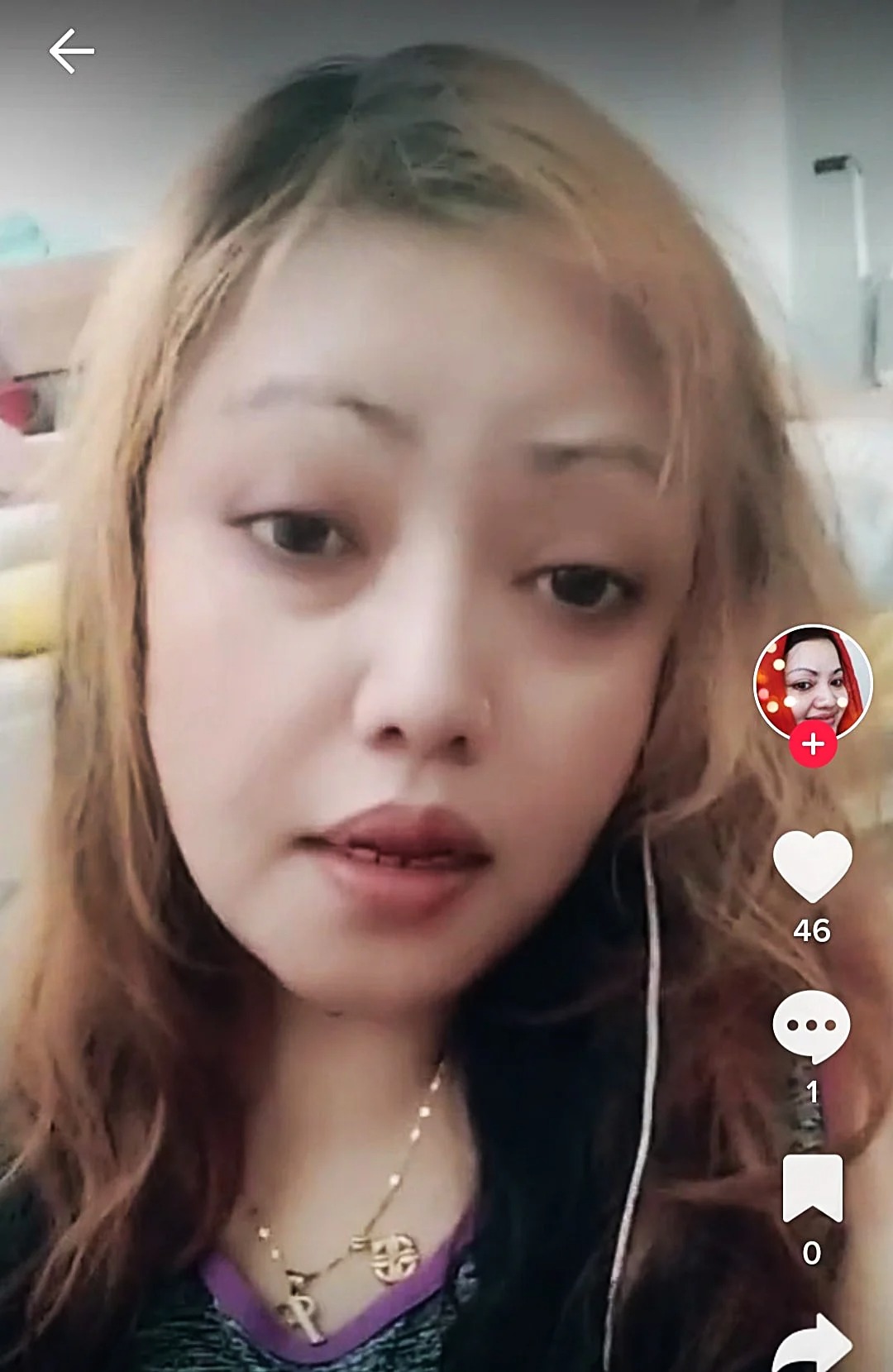The image size is (893, 1372).
Task: Open the creator's profile picture
Action: click(x=812, y=680)
